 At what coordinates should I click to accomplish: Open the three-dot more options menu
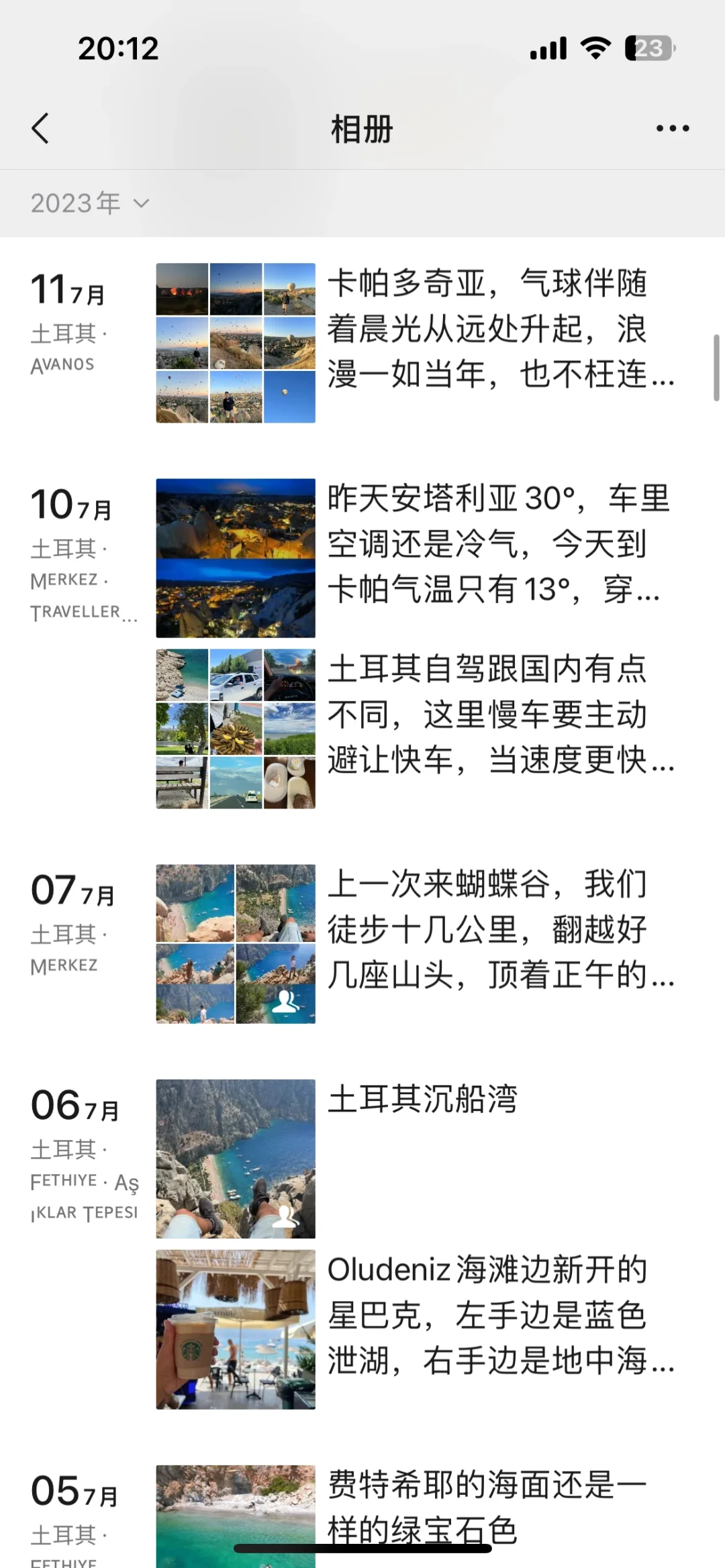point(672,128)
